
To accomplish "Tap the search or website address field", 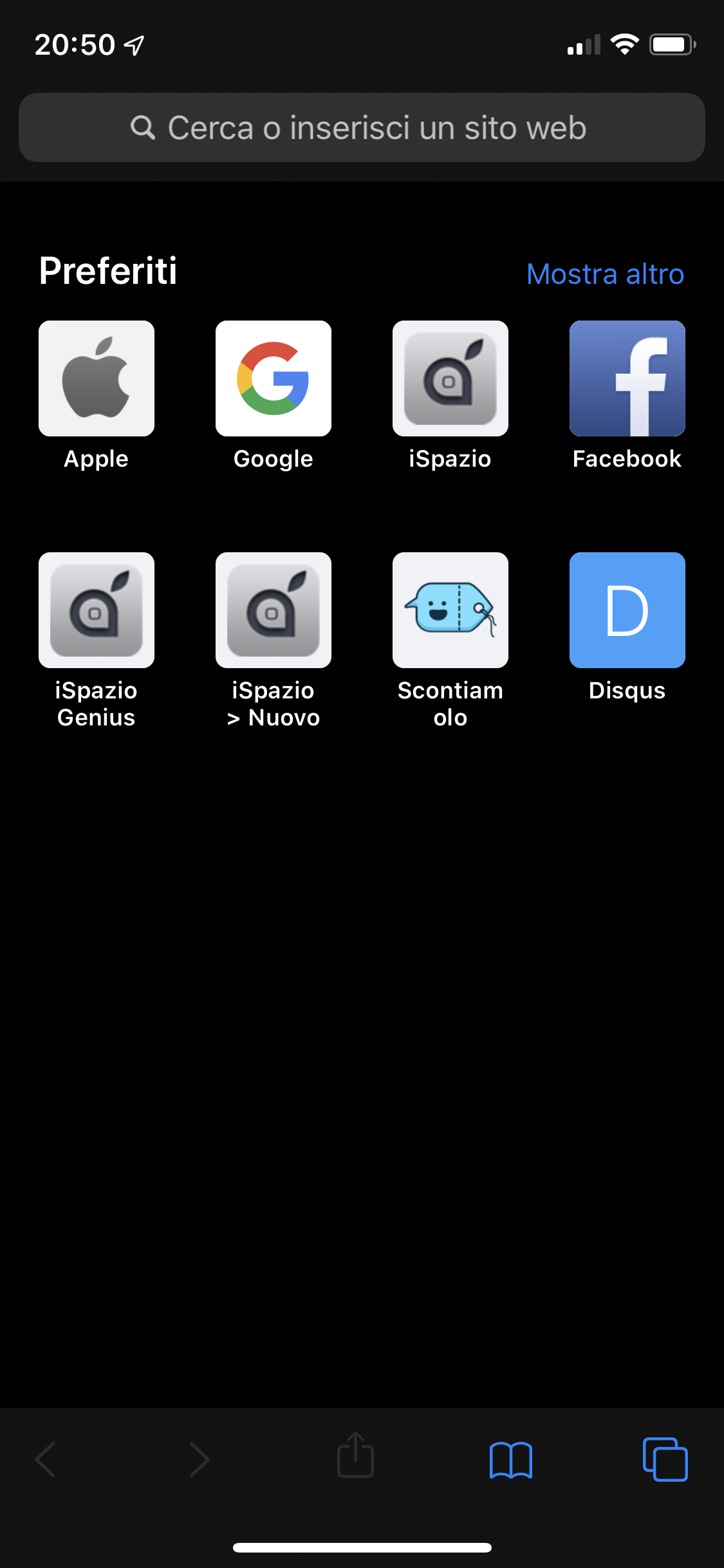I will 362,127.
